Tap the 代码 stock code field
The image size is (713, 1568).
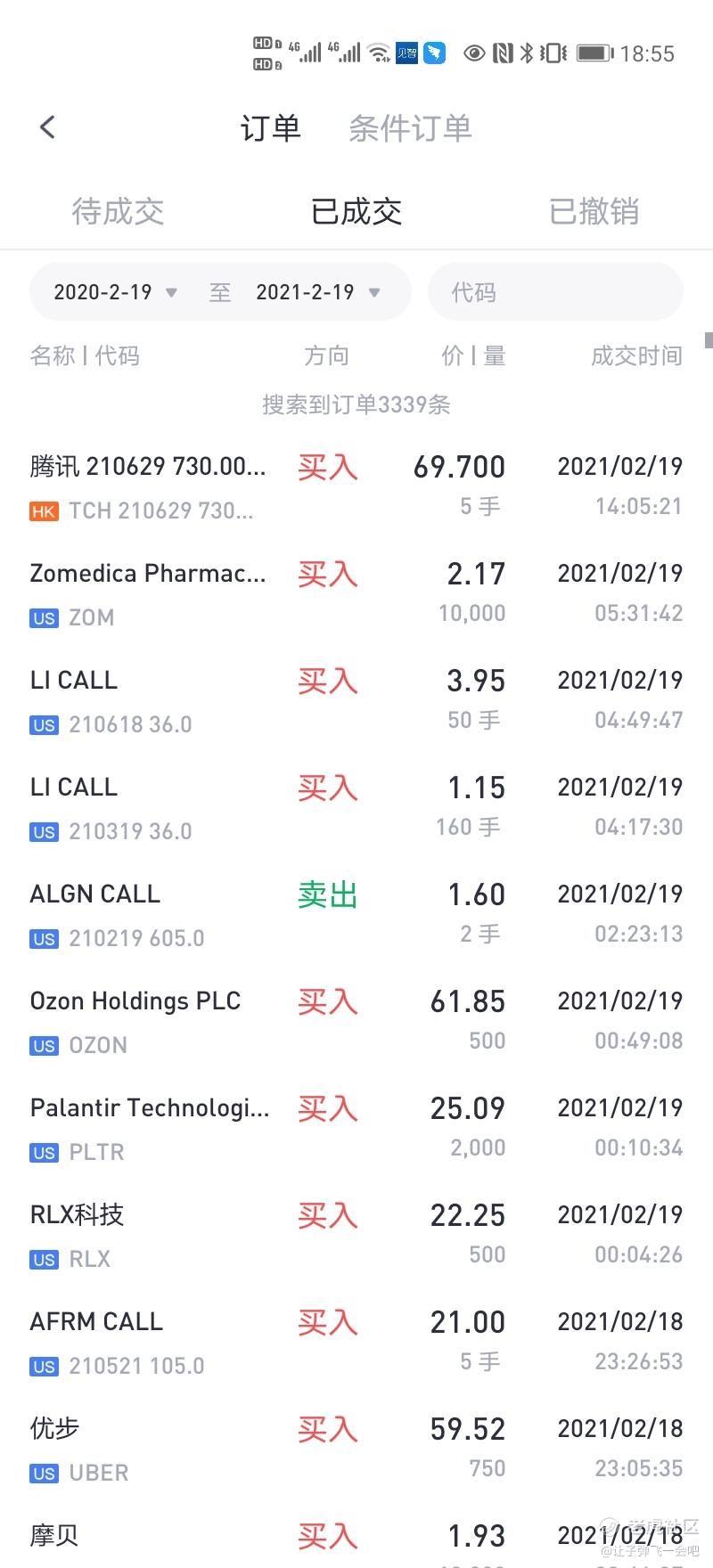point(555,291)
